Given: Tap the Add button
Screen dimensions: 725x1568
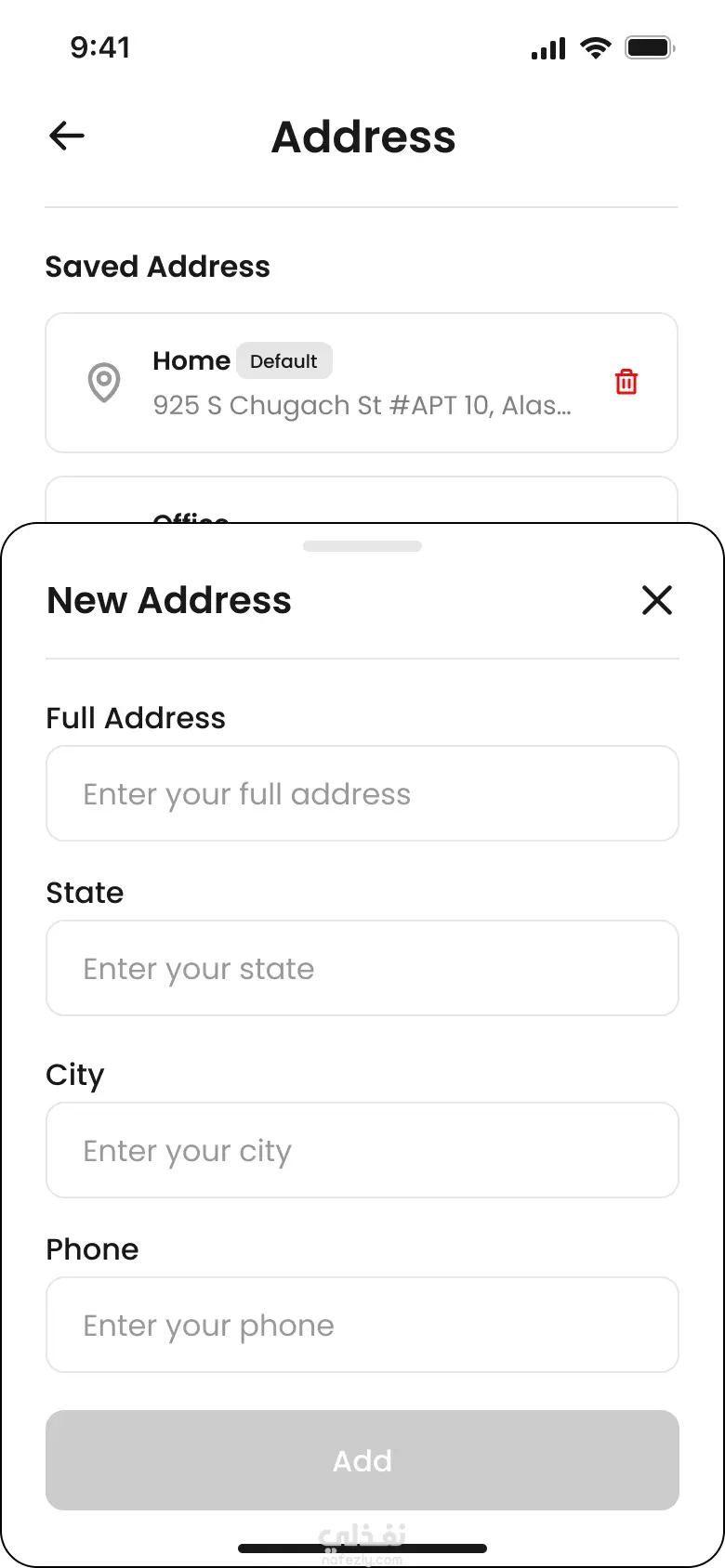Looking at the screenshot, I should pos(362,1460).
